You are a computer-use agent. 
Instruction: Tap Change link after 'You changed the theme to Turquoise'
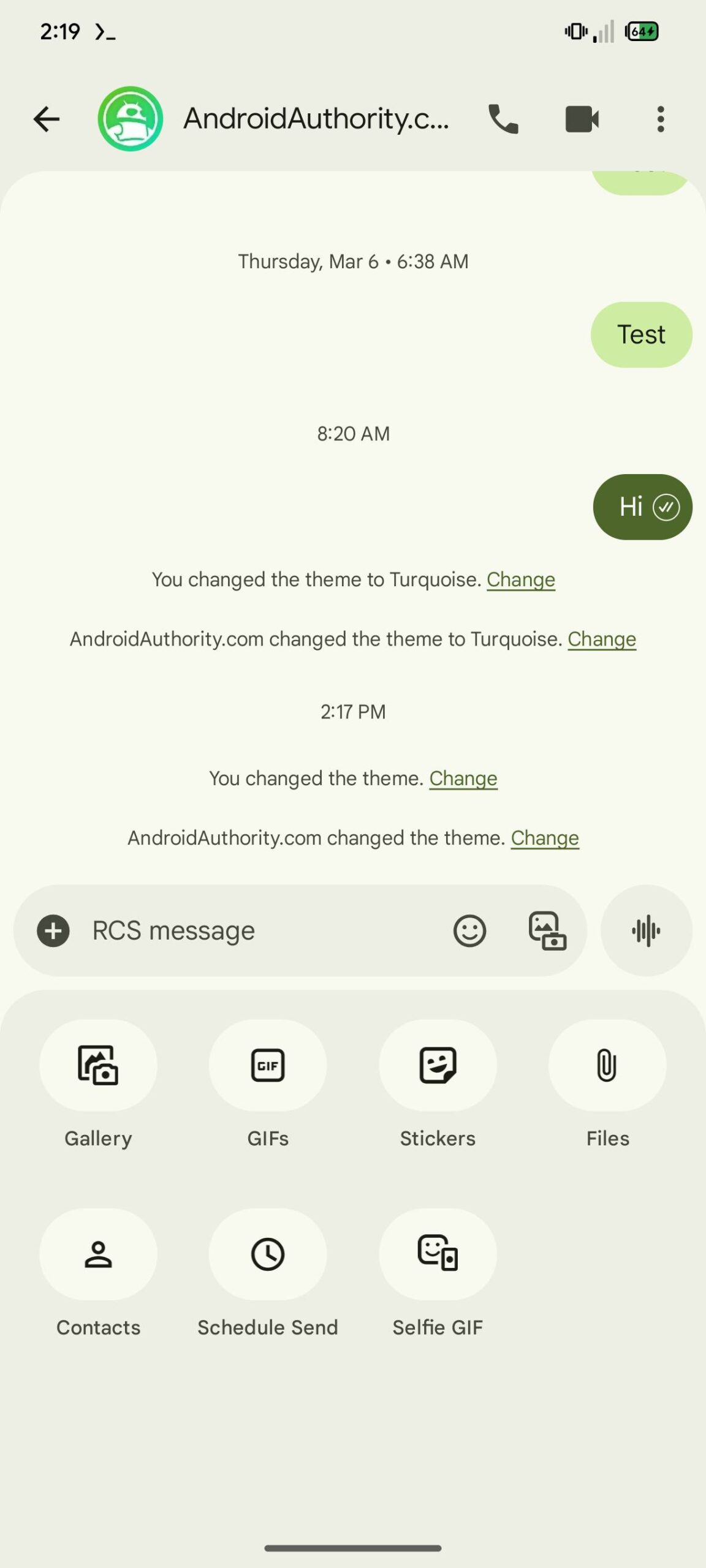click(521, 579)
